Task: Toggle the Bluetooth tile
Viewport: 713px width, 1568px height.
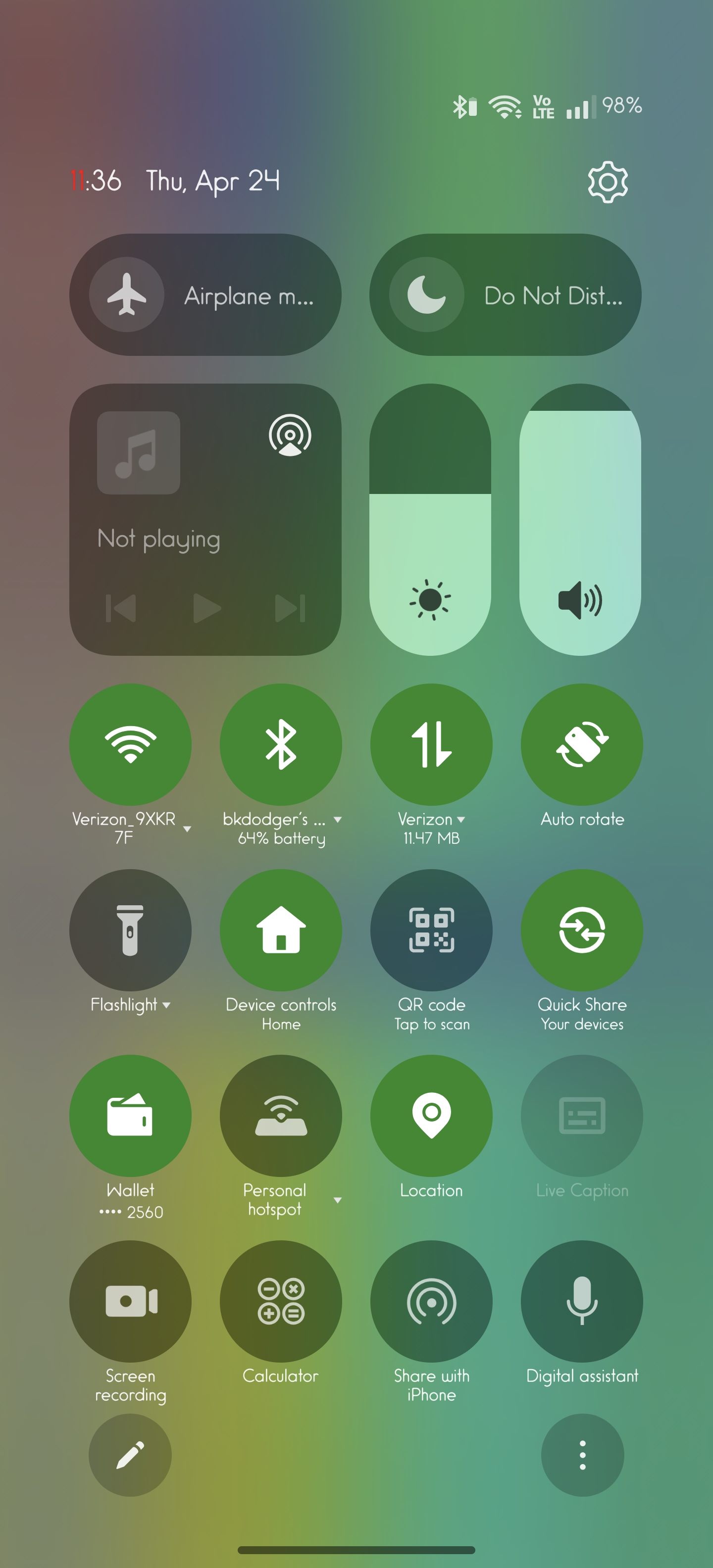Action: point(281,745)
